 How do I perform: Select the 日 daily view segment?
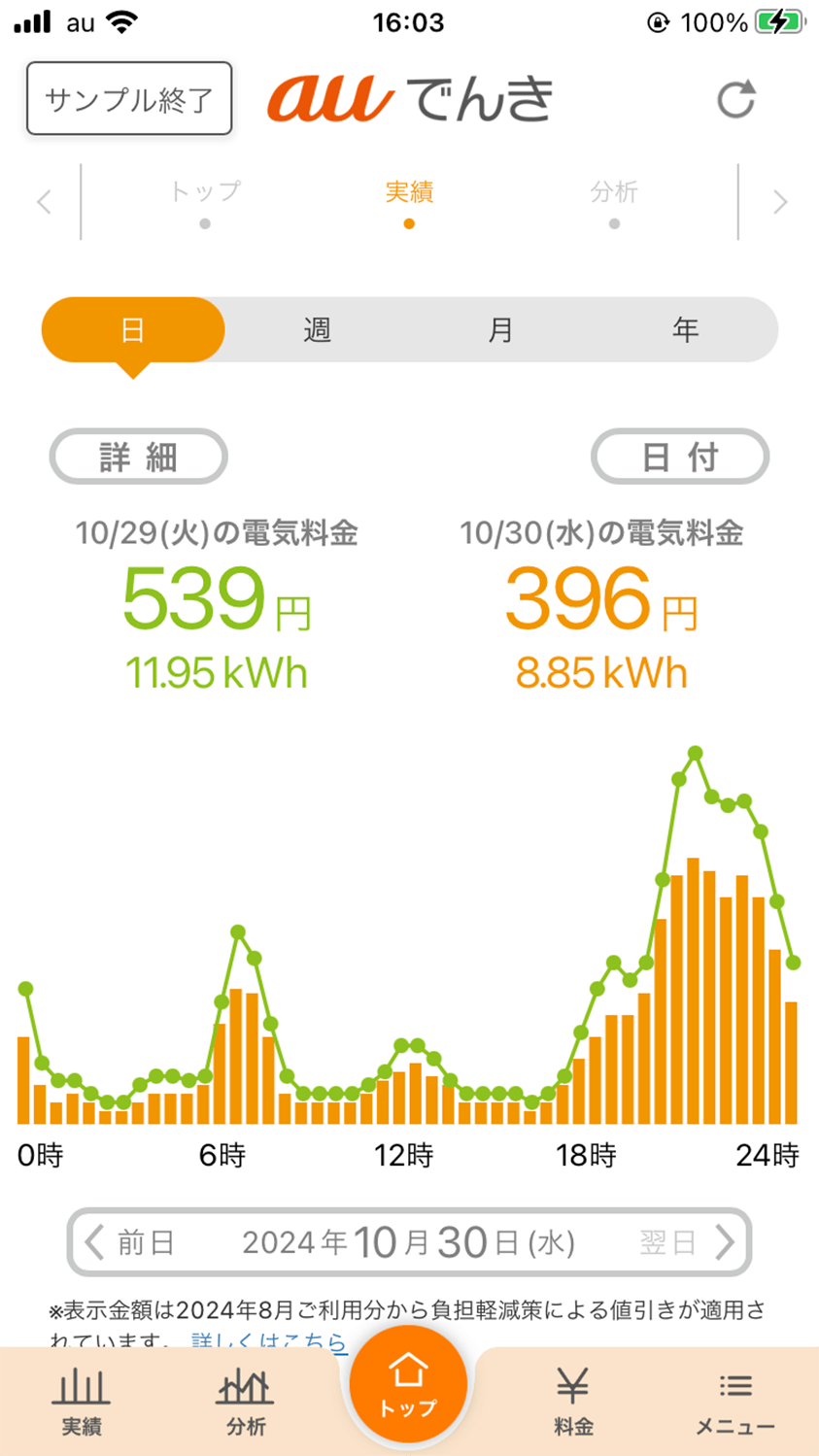pos(133,330)
